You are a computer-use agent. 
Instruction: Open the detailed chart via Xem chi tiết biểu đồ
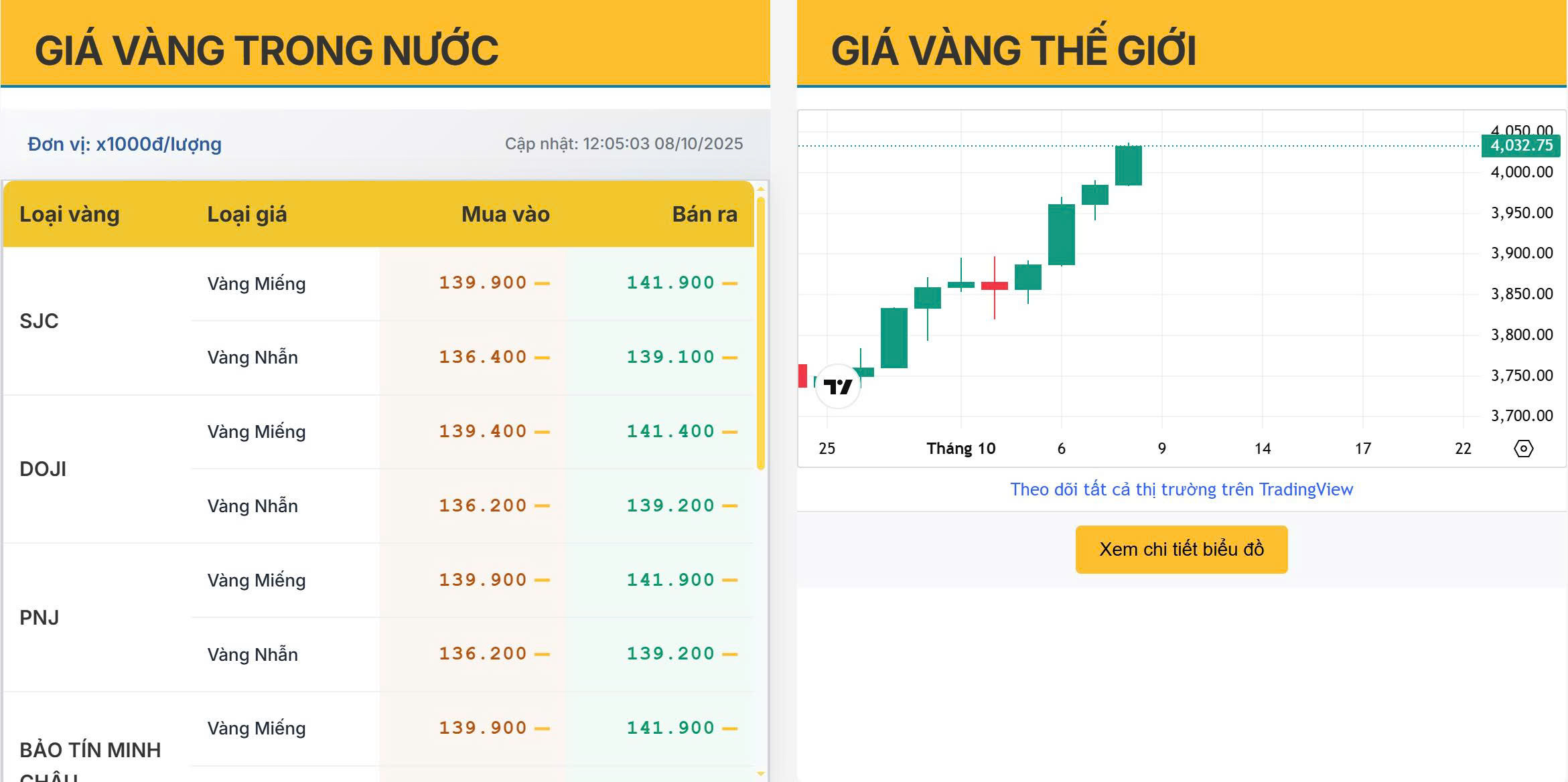pos(1181,549)
